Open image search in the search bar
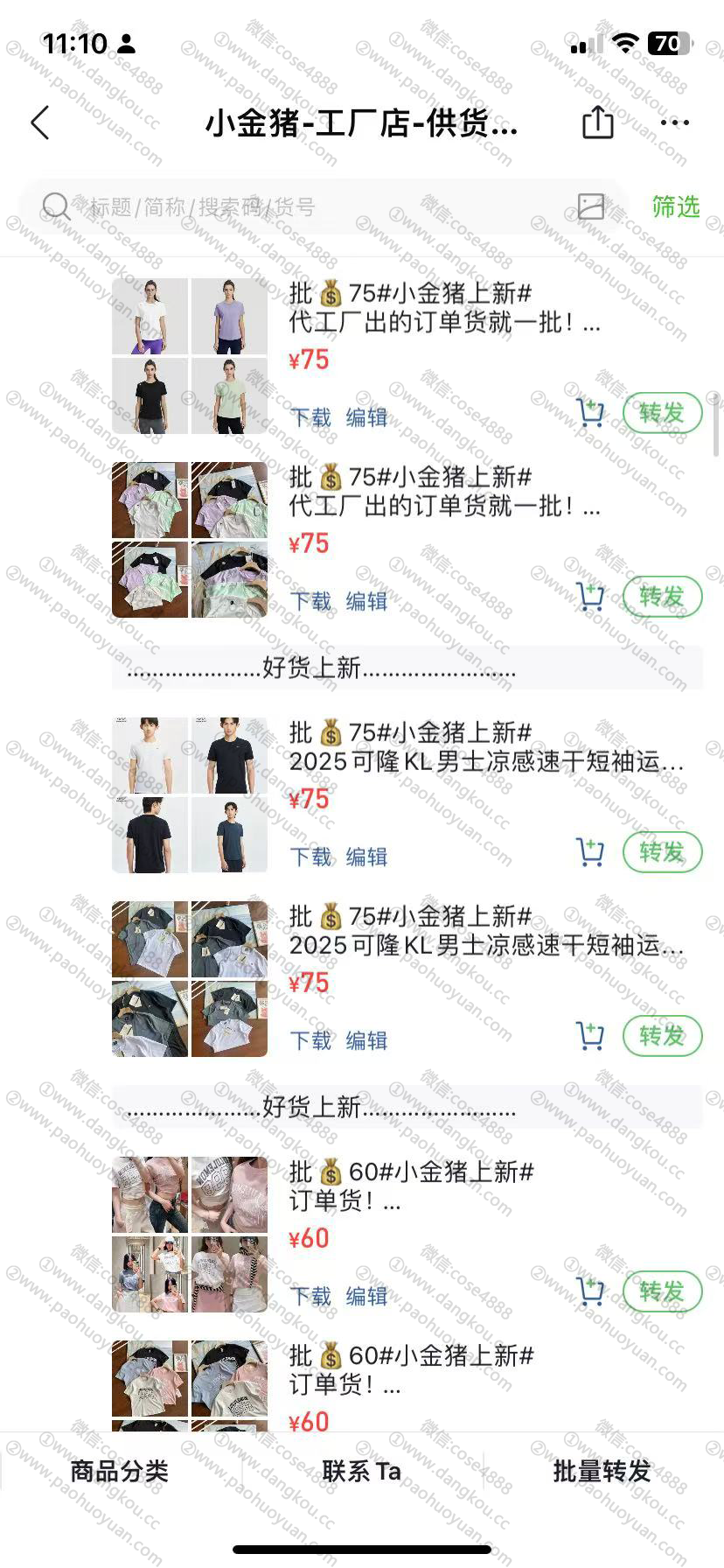Screen dimensions: 724x1568 [591, 206]
